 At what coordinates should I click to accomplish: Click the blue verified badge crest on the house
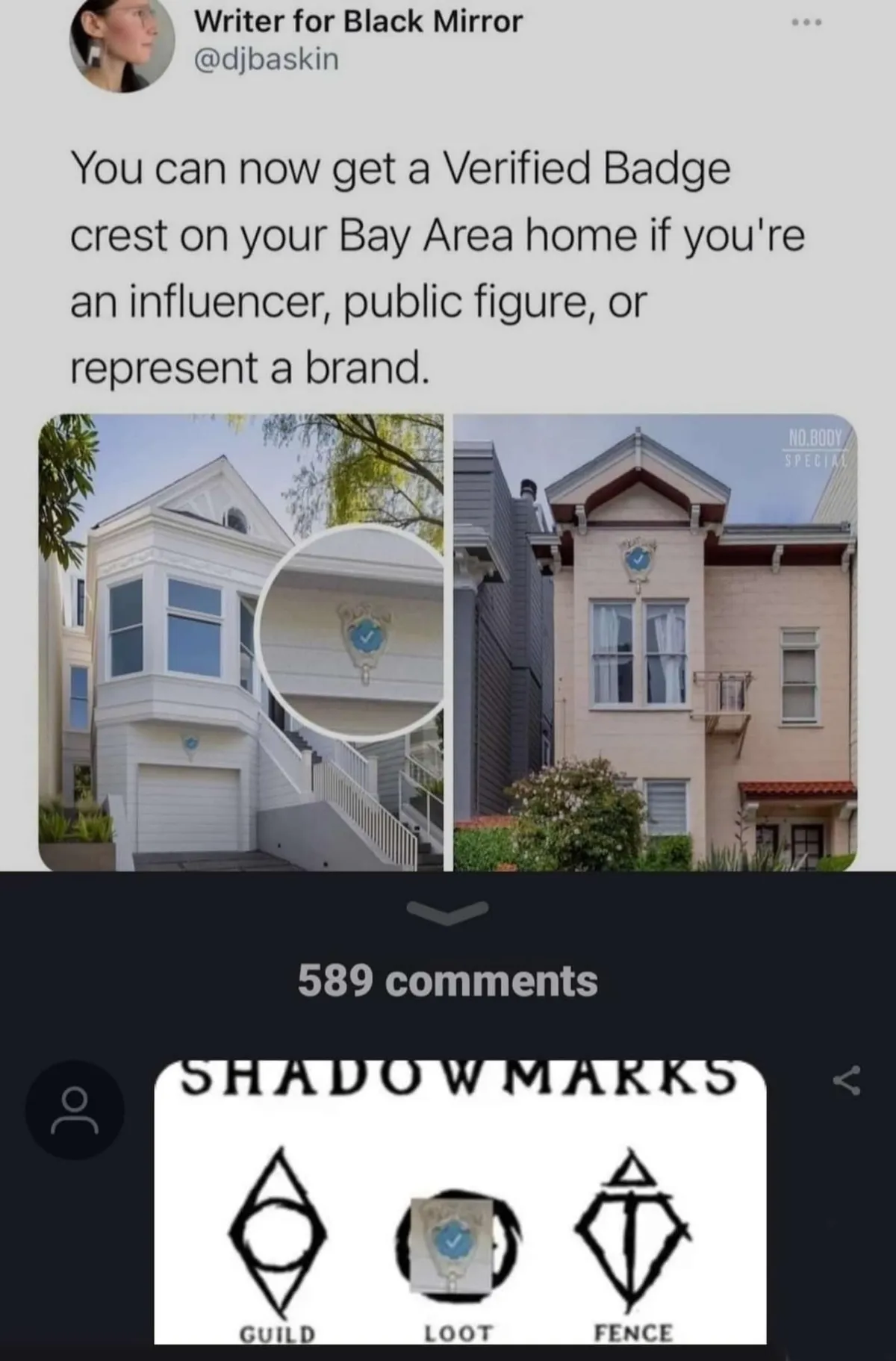click(365, 636)
